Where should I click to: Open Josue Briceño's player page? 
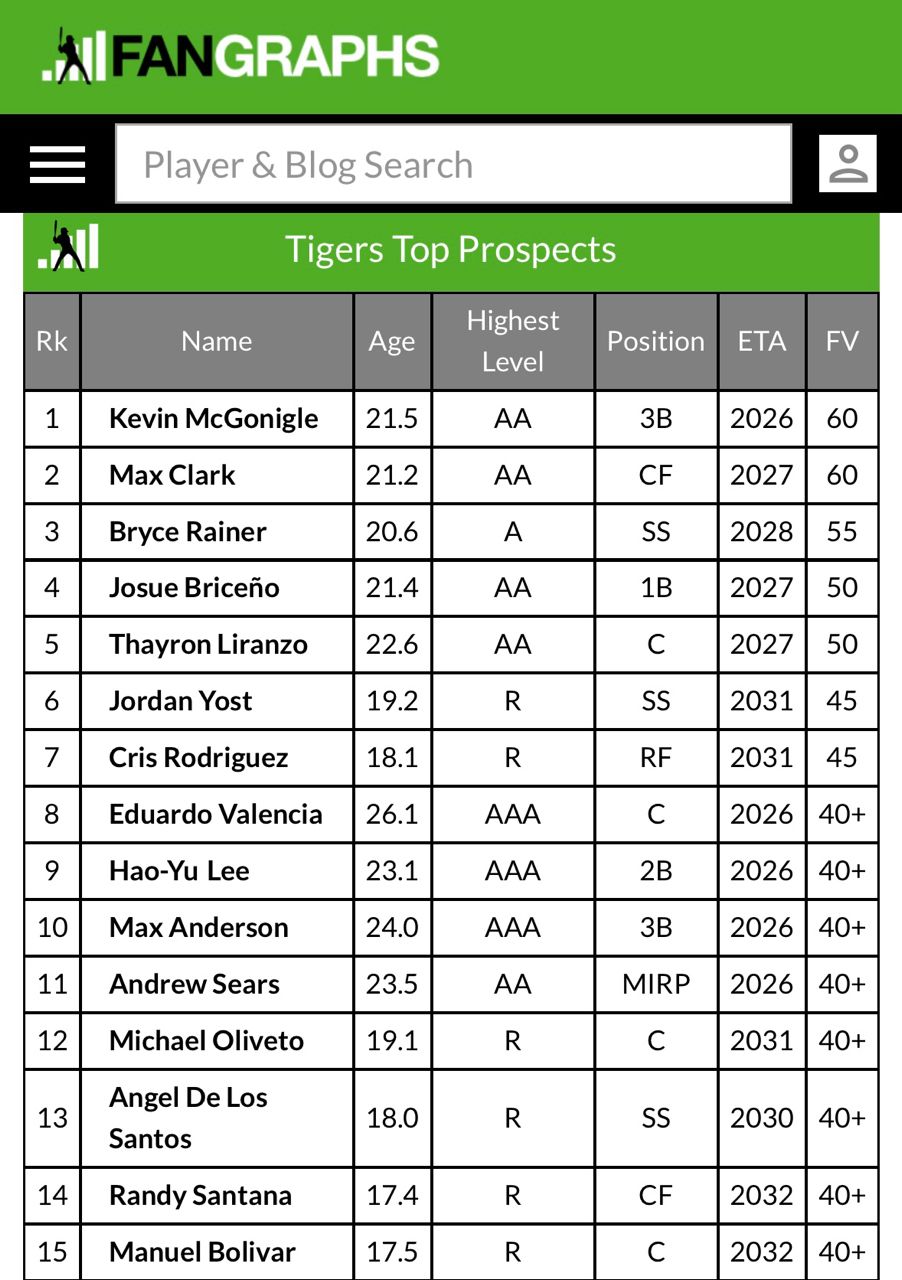coord(193,587)
